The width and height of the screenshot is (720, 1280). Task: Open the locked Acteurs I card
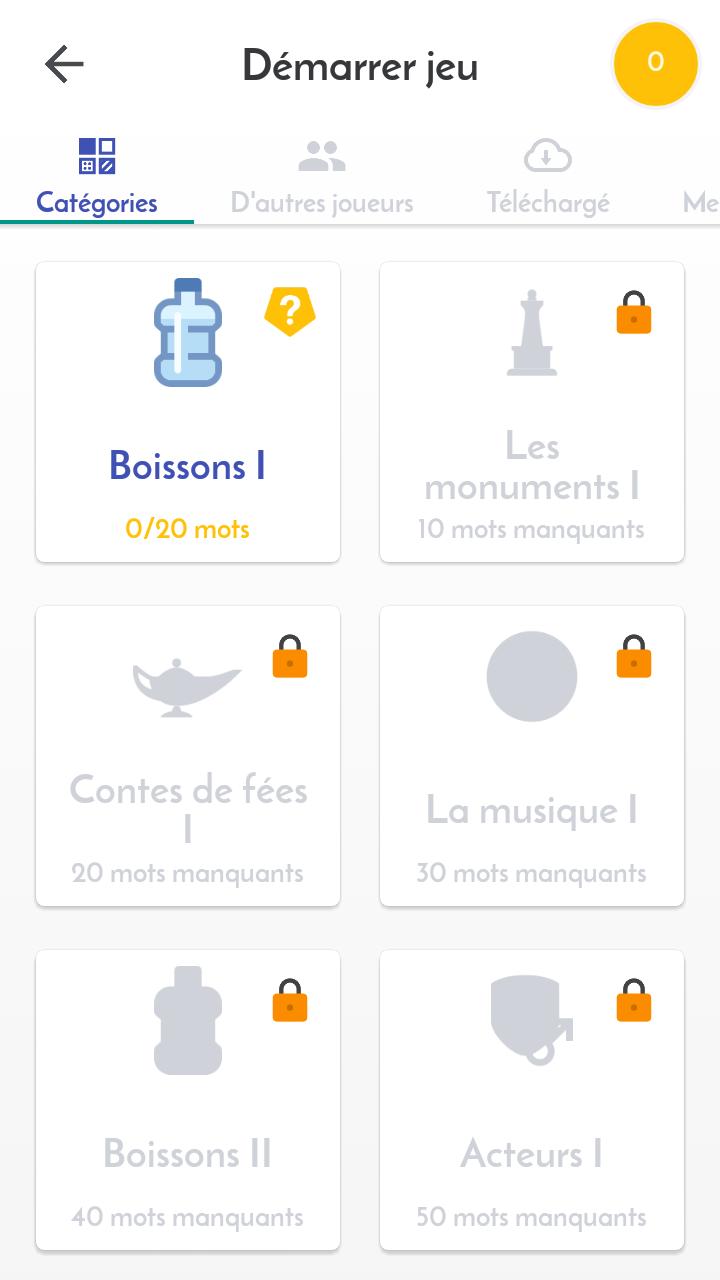pos(532,1100)
